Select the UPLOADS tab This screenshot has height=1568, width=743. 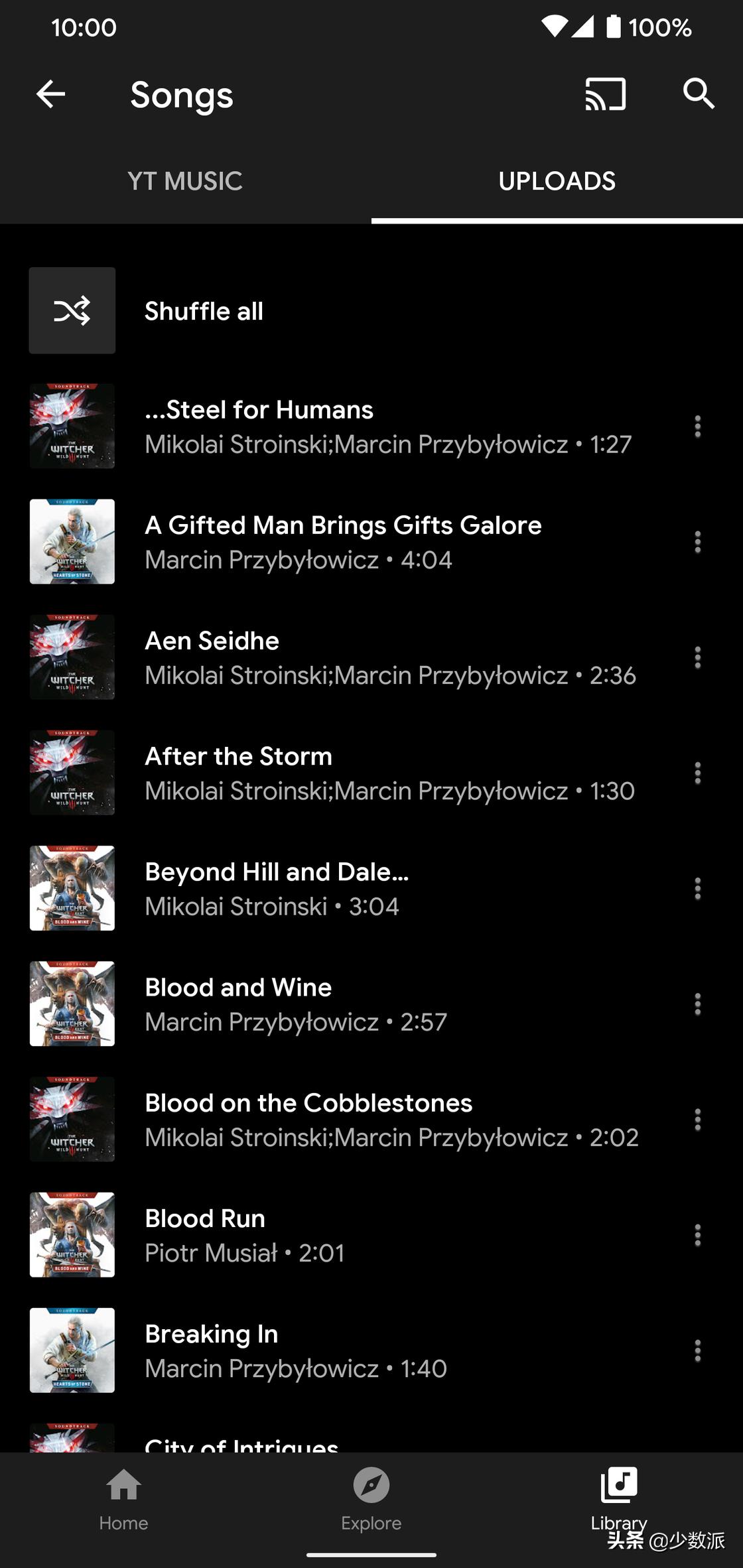[557, 181]
